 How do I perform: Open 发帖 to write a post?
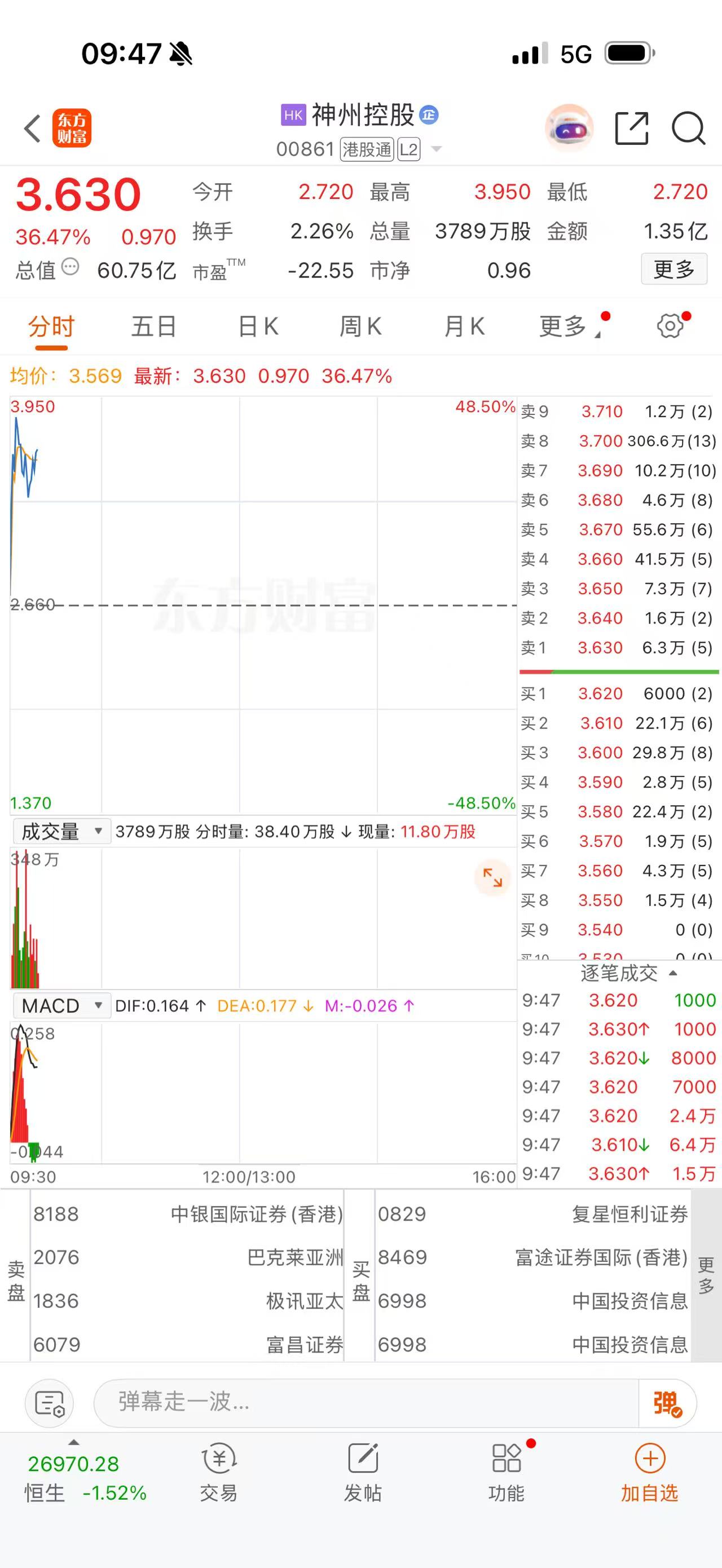363,1474
